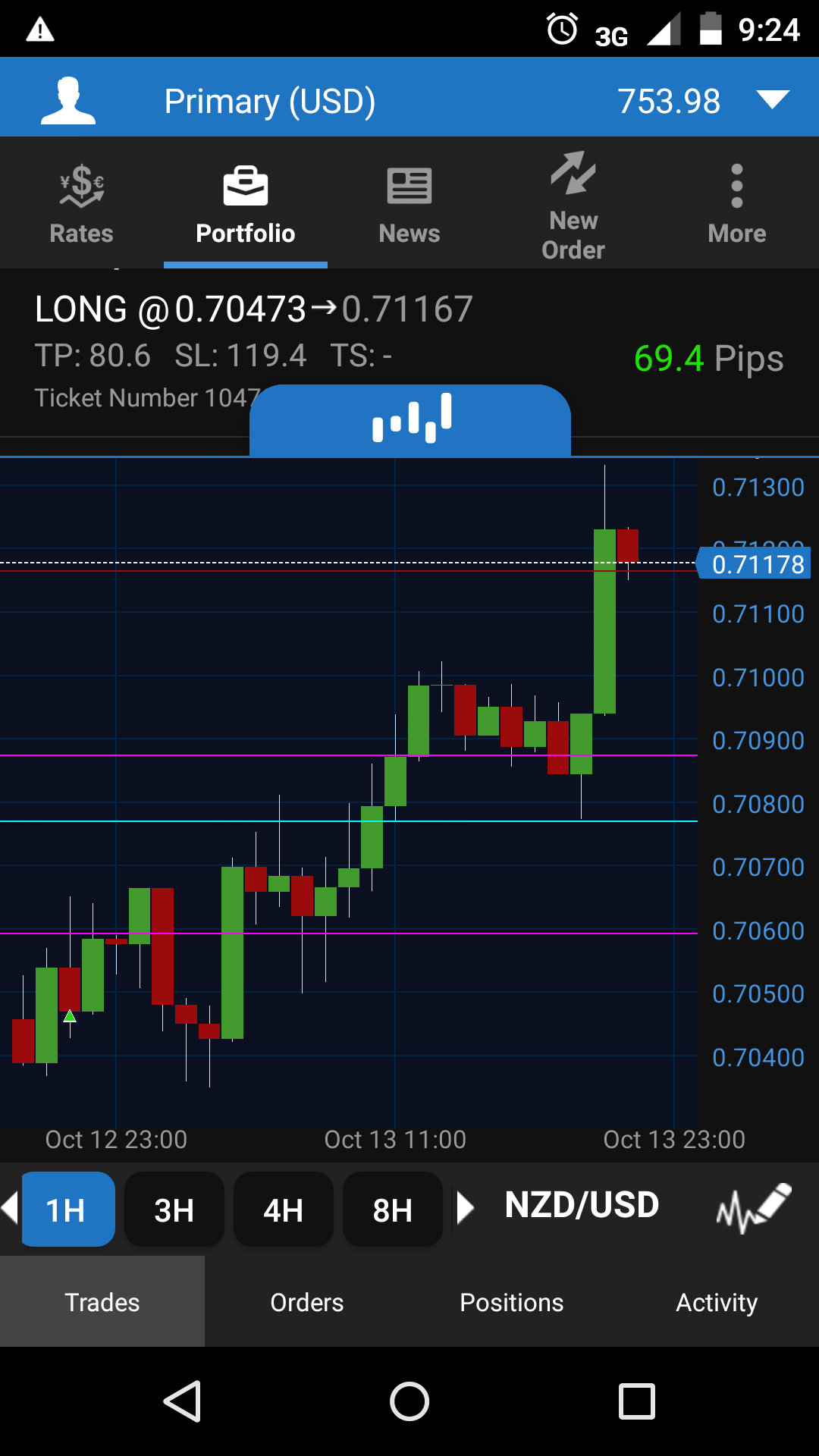
Task: Change chart timeframe to 4H
Action: click(x=284, y=1210)
